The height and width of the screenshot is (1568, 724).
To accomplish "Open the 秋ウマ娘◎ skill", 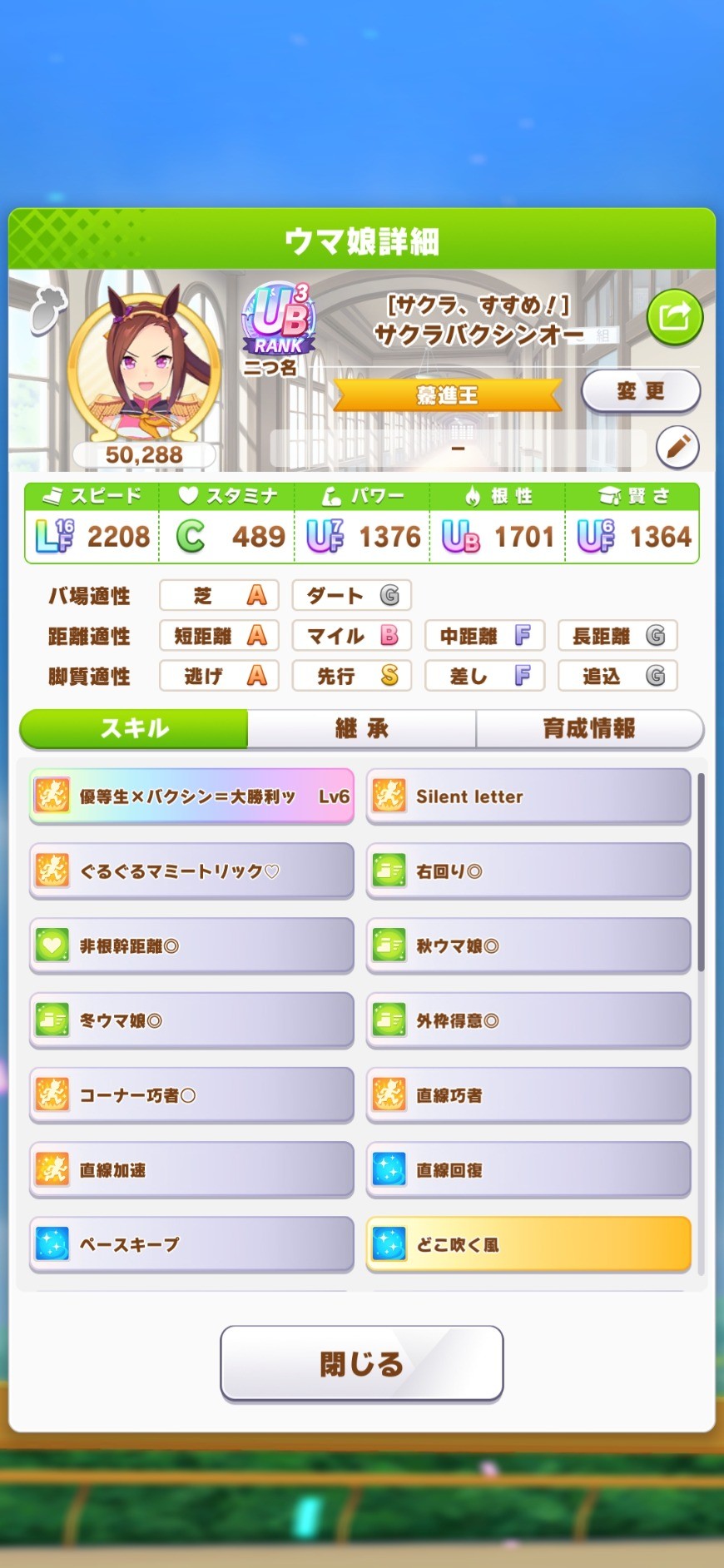I will 528,946.
